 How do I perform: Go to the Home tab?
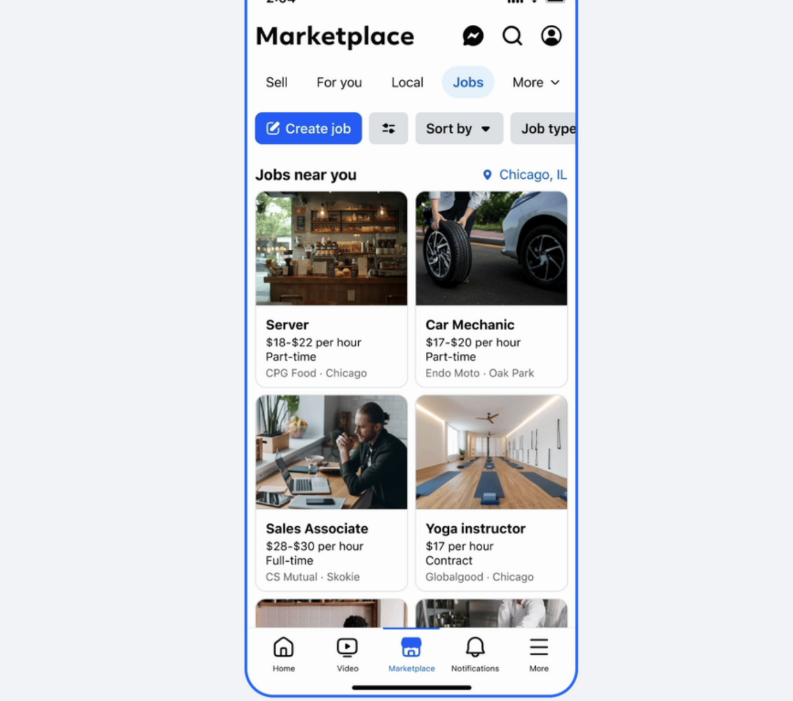[x=284, y=654]
